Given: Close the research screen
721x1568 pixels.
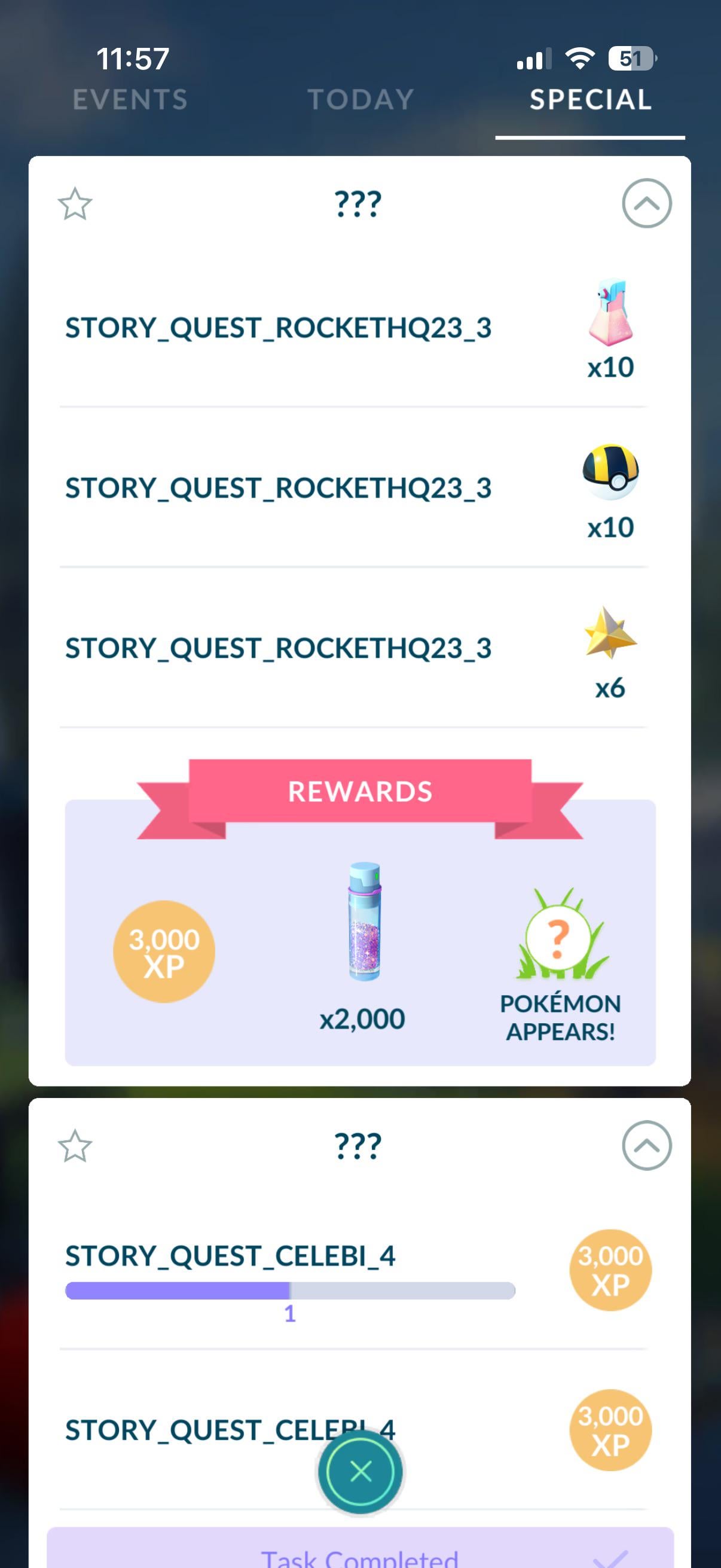Looking at the screenshot, I should (361, 1472).
